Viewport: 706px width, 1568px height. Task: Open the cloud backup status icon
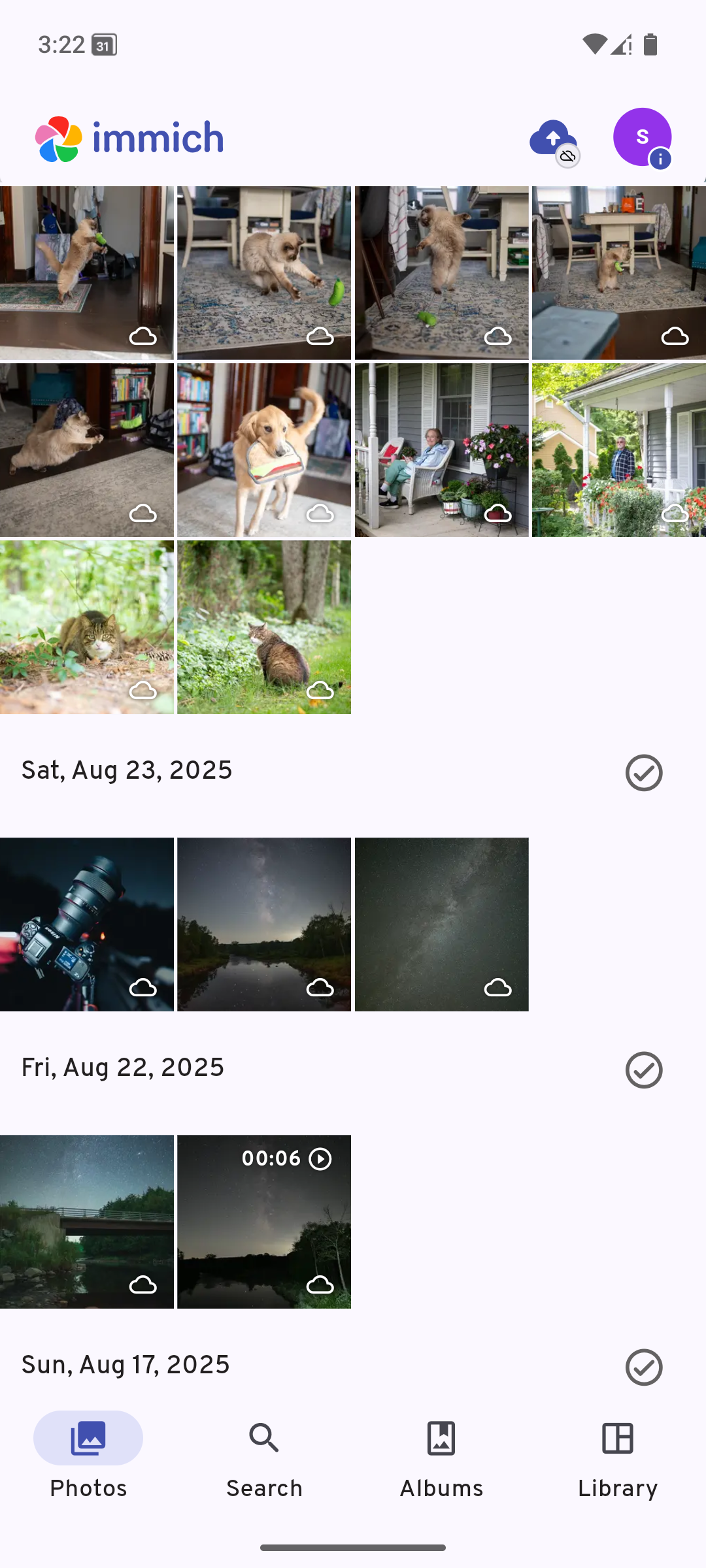[553, 139]
